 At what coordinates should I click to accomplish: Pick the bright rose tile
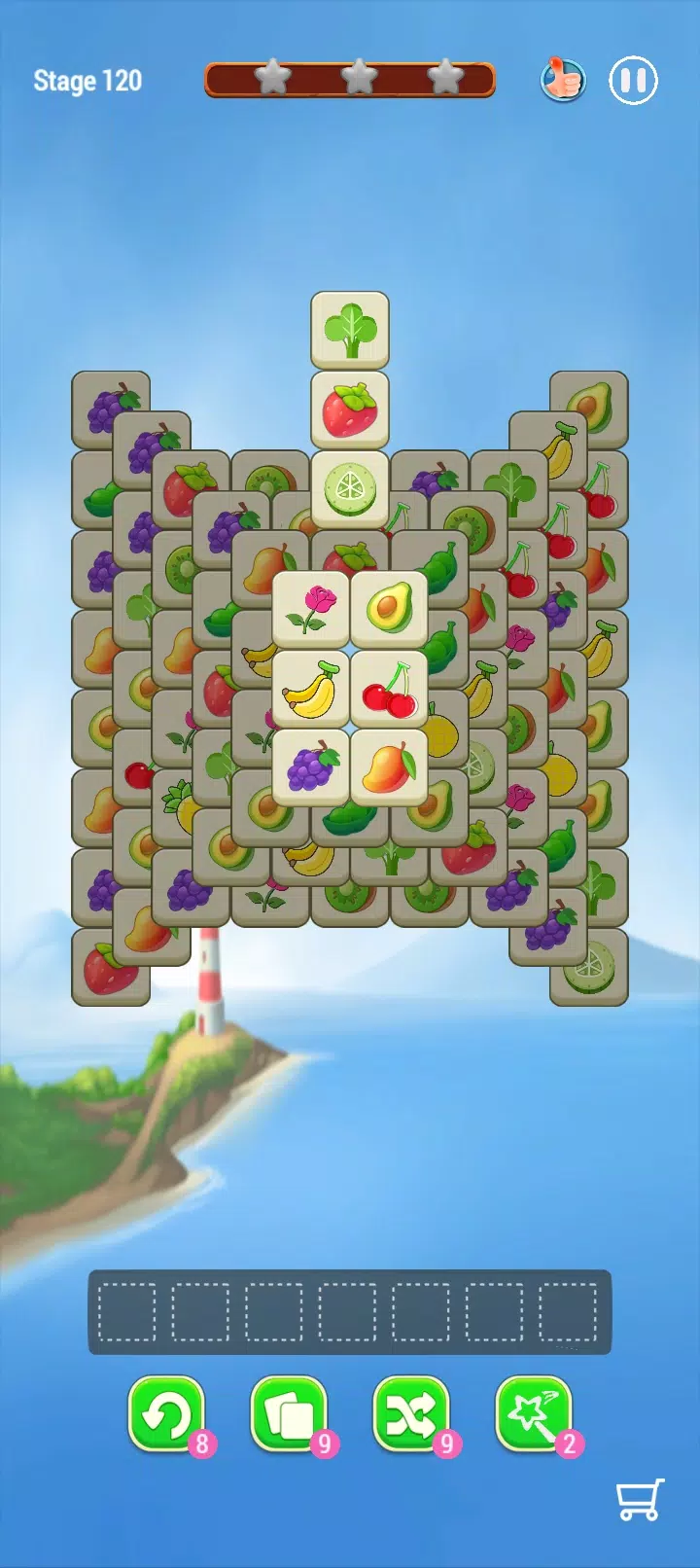(x=311, y=609)
